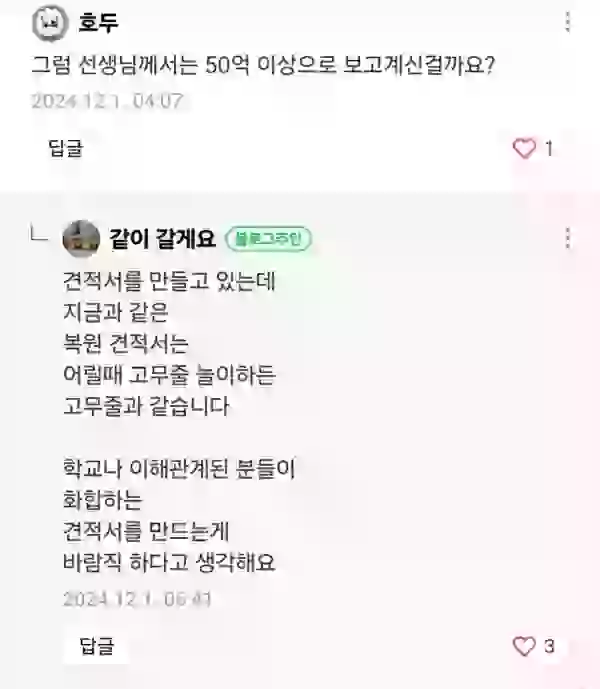Reply to 호두's comment via 답글
The width and height of the screenshot is (600, 689).
[65, 149]
